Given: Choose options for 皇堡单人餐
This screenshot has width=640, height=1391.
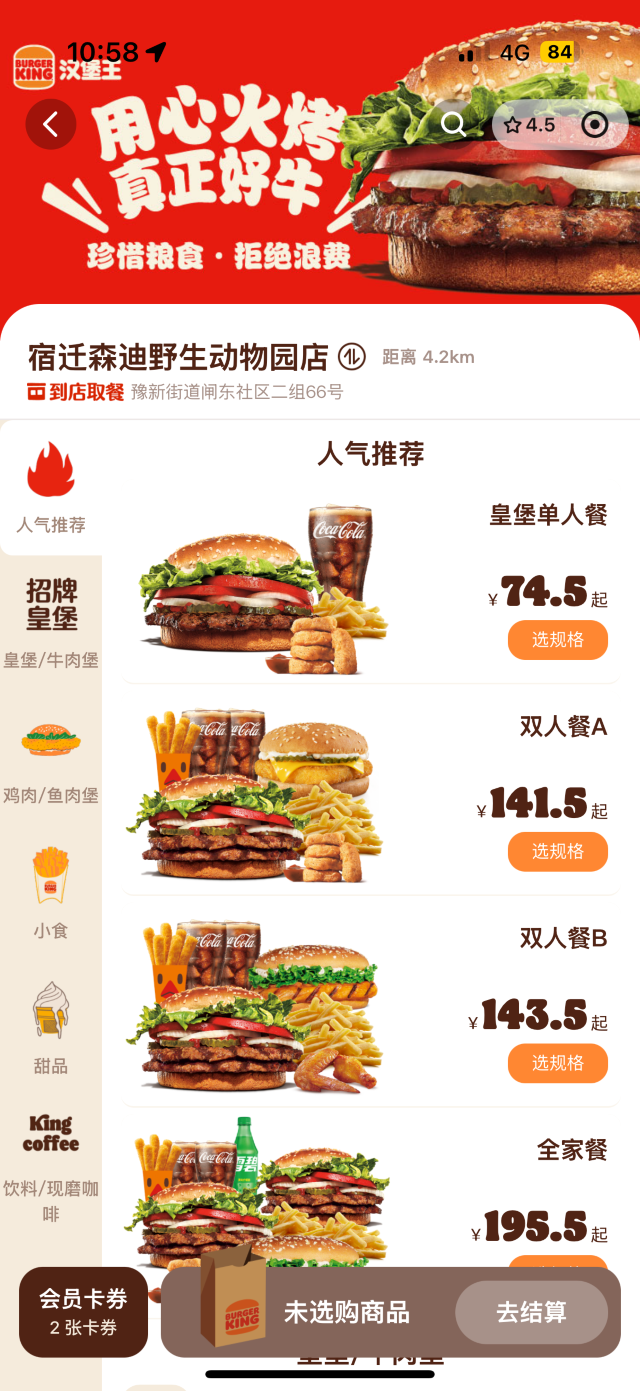Looking at the screenshot, I should pyautogui.click(x=557, y=640).
